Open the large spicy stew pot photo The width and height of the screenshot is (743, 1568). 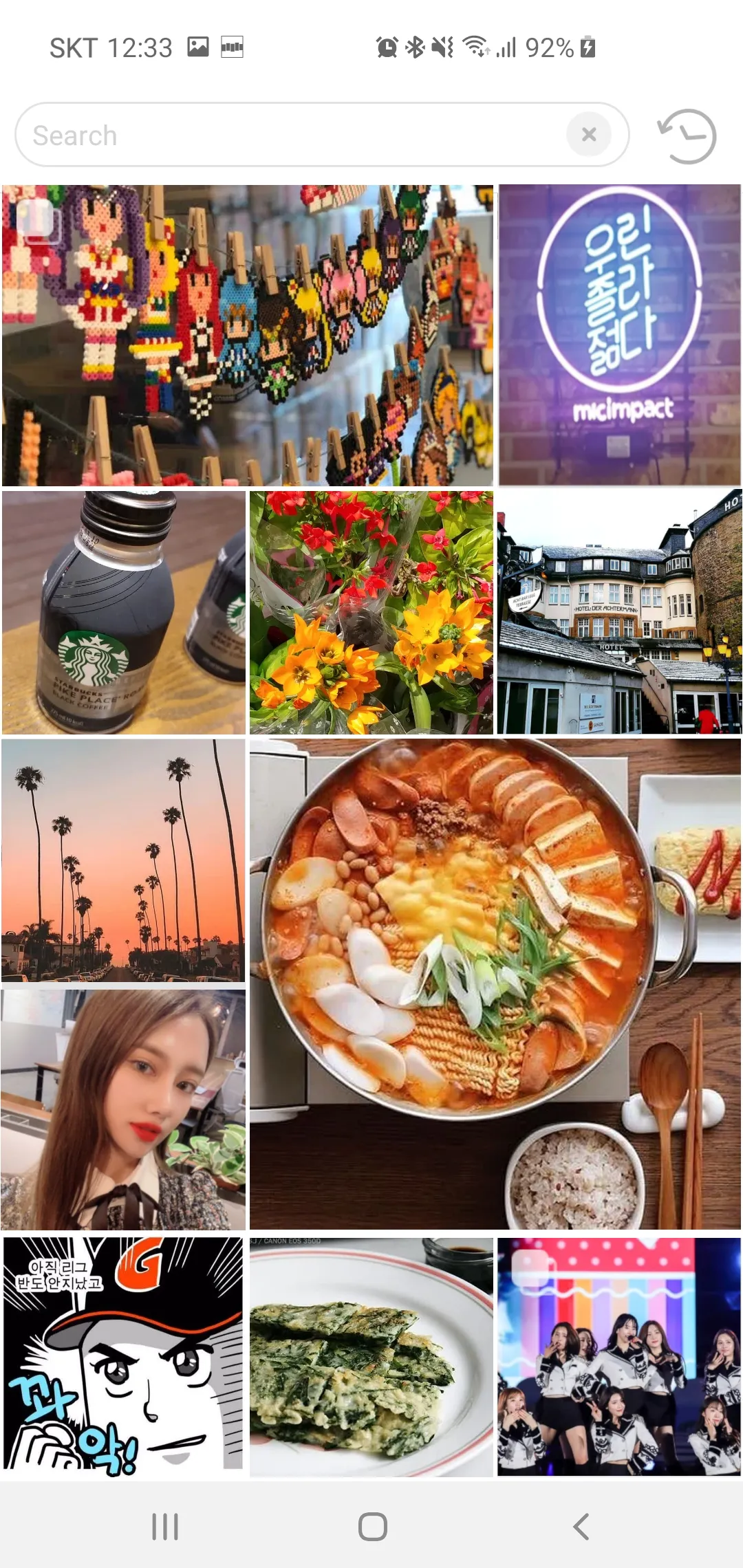pyautogui.click(x=495, y=984)
